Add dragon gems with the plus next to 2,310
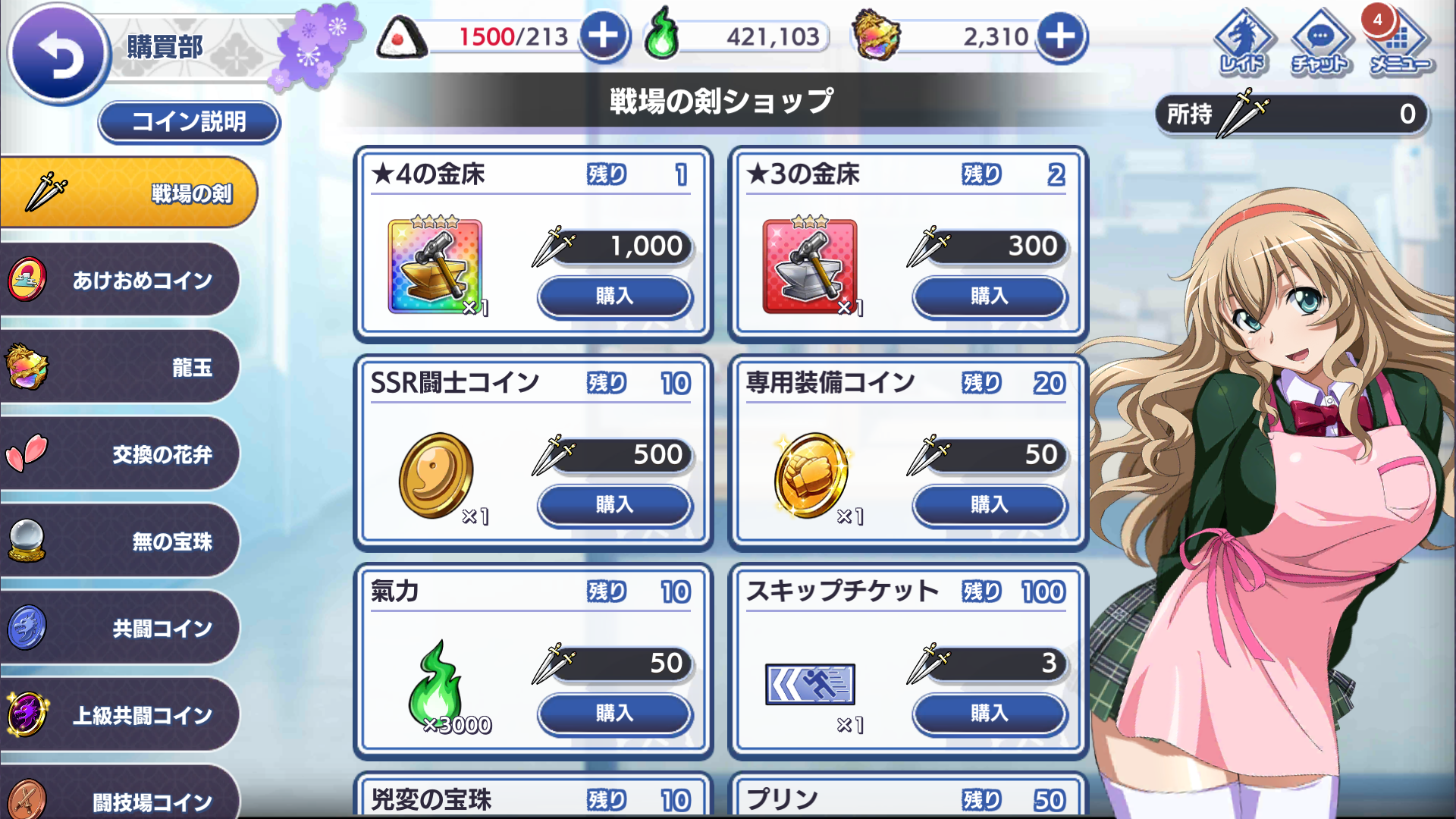Screen dimensions: 1456x819 1060,36
